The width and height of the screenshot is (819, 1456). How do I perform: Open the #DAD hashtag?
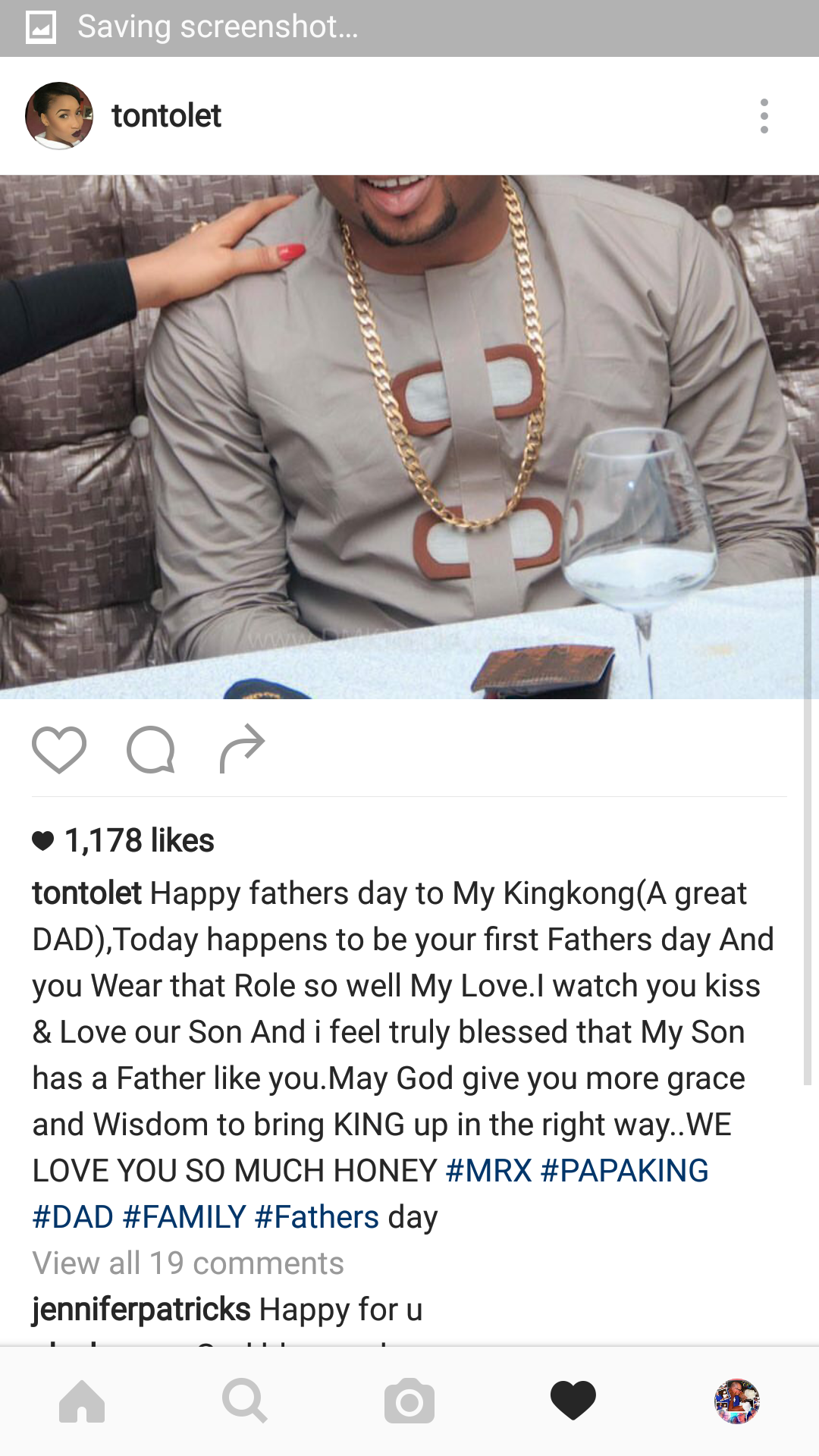click(x=73, y=1217)
